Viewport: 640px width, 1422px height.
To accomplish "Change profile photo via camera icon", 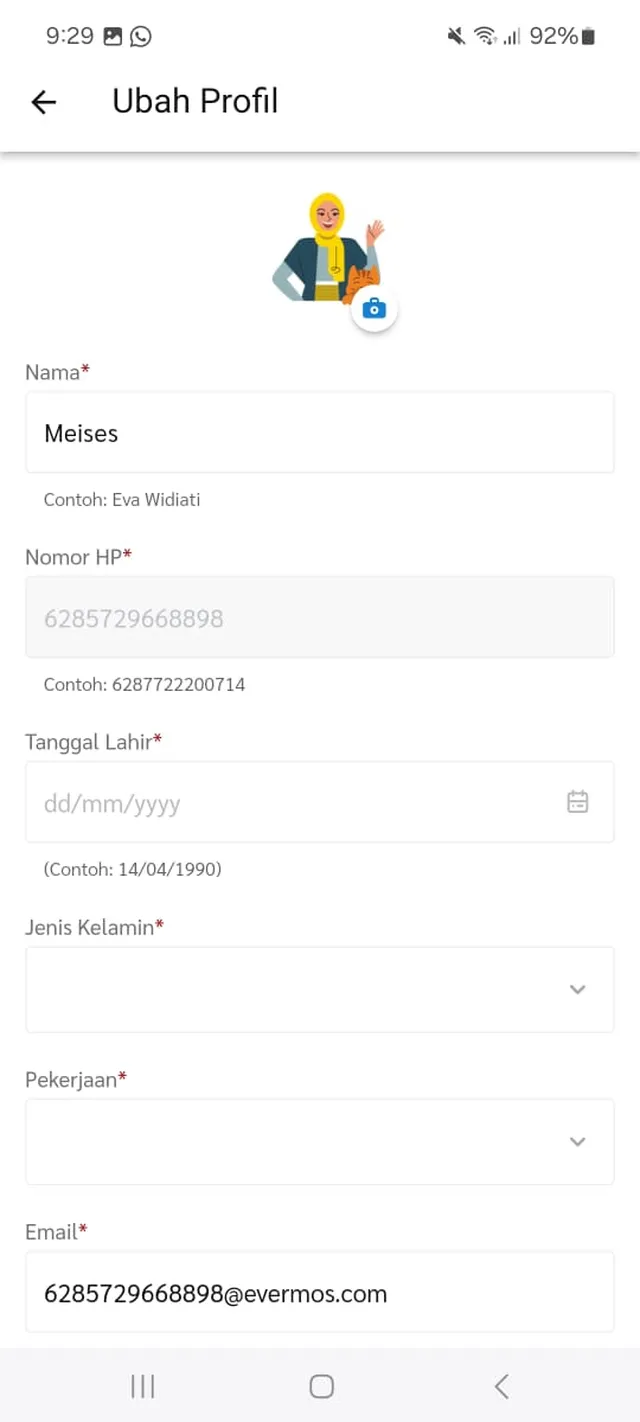I will pos(374,309).
